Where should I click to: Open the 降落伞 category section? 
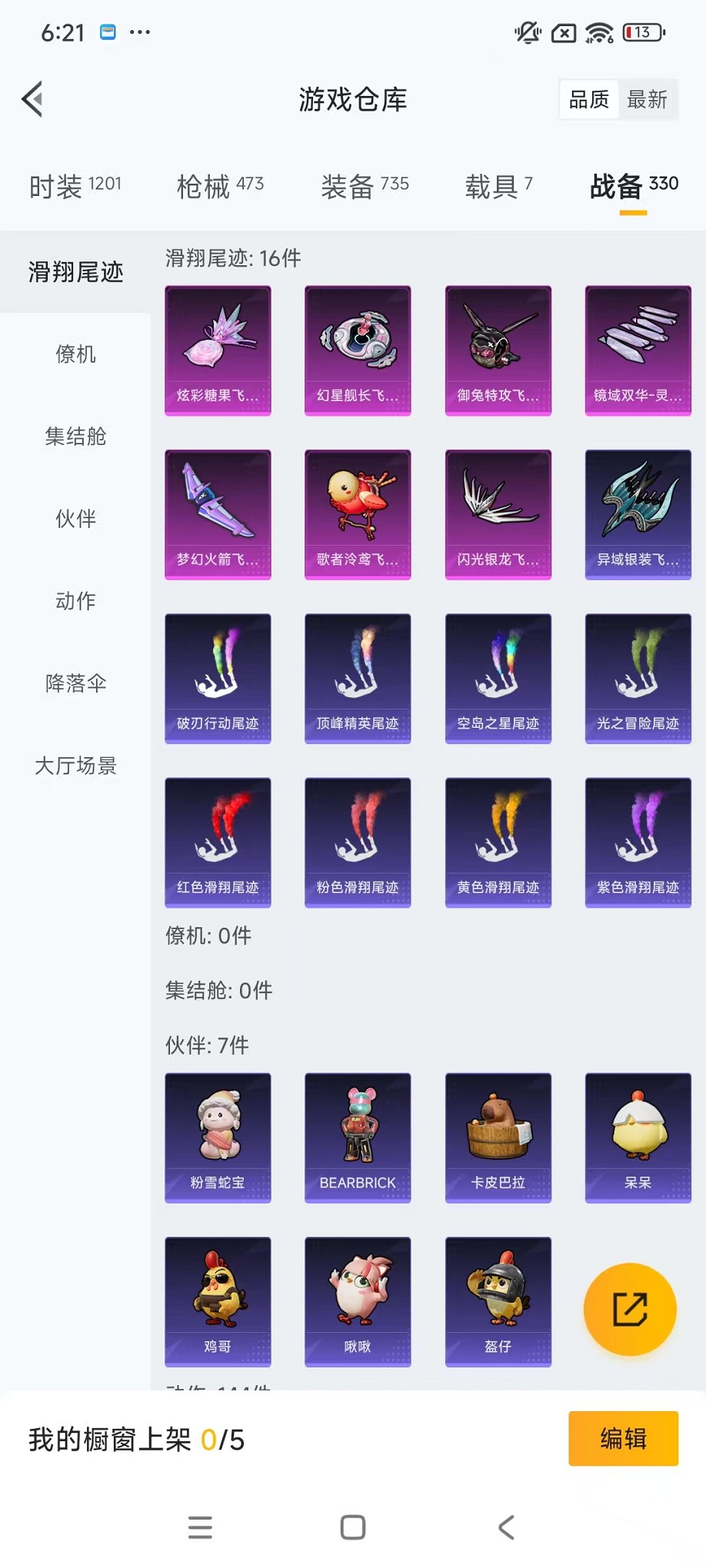click(75, 683)
